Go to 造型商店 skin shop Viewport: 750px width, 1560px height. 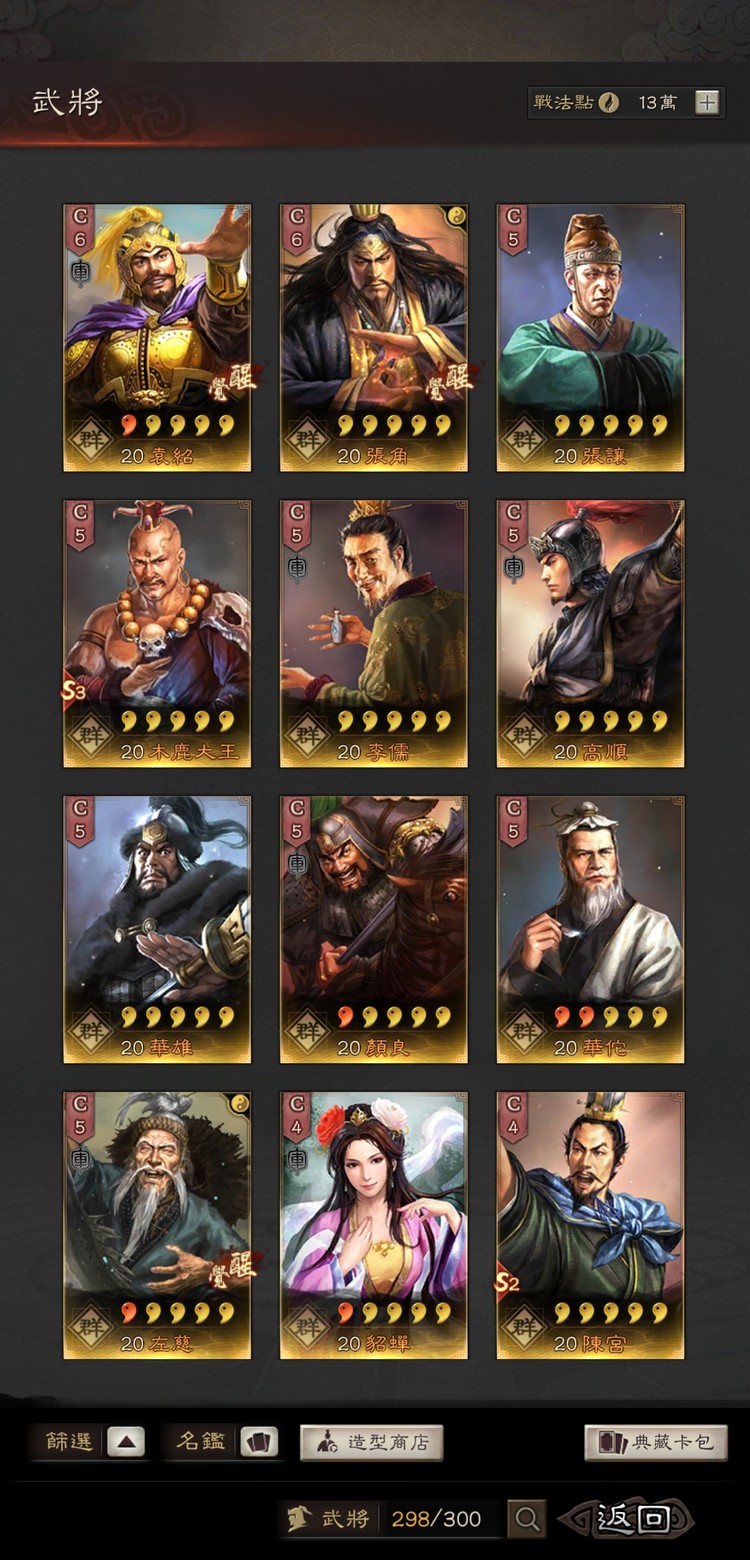coord(372,1442)
